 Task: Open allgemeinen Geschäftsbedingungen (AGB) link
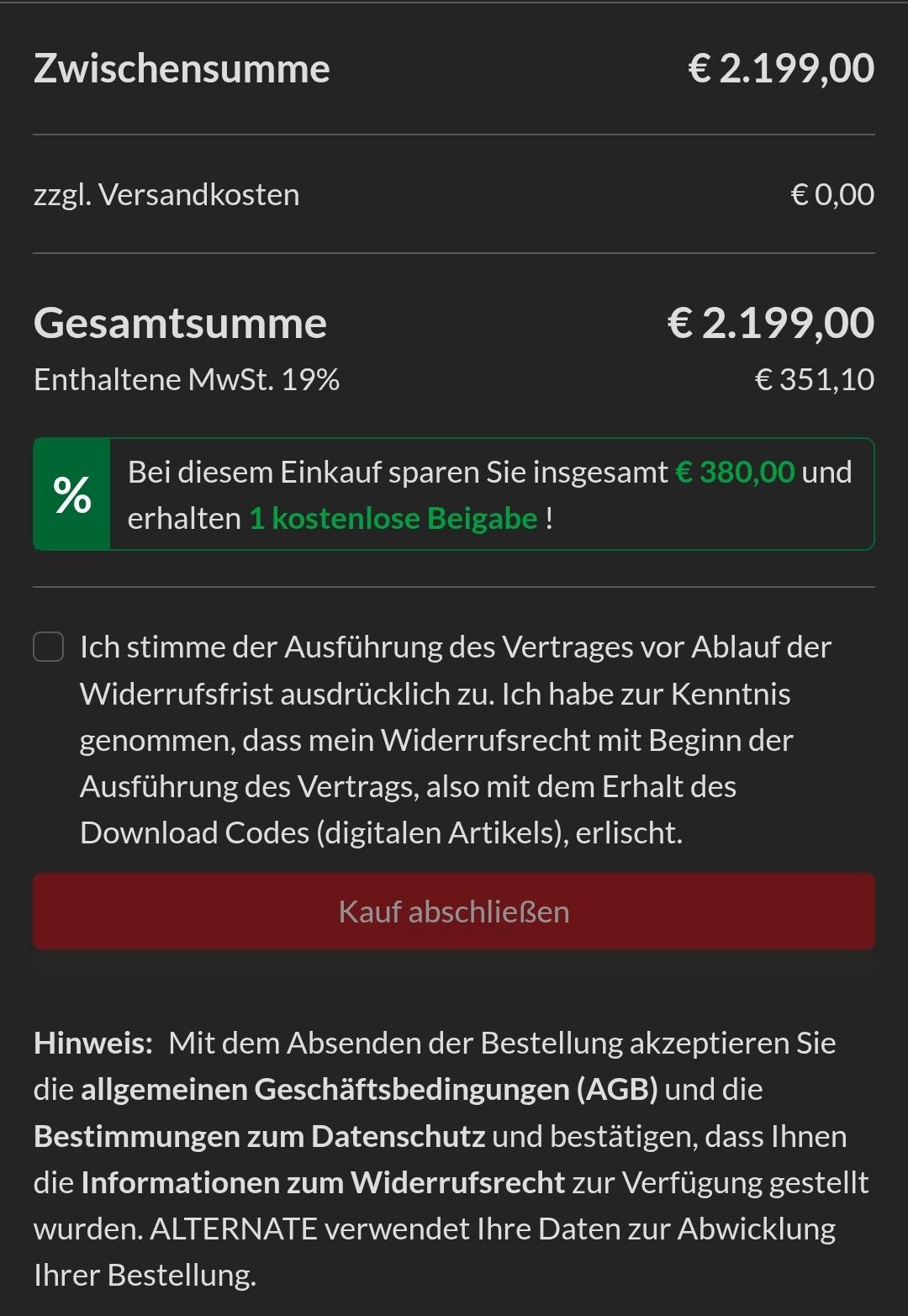369,1090
